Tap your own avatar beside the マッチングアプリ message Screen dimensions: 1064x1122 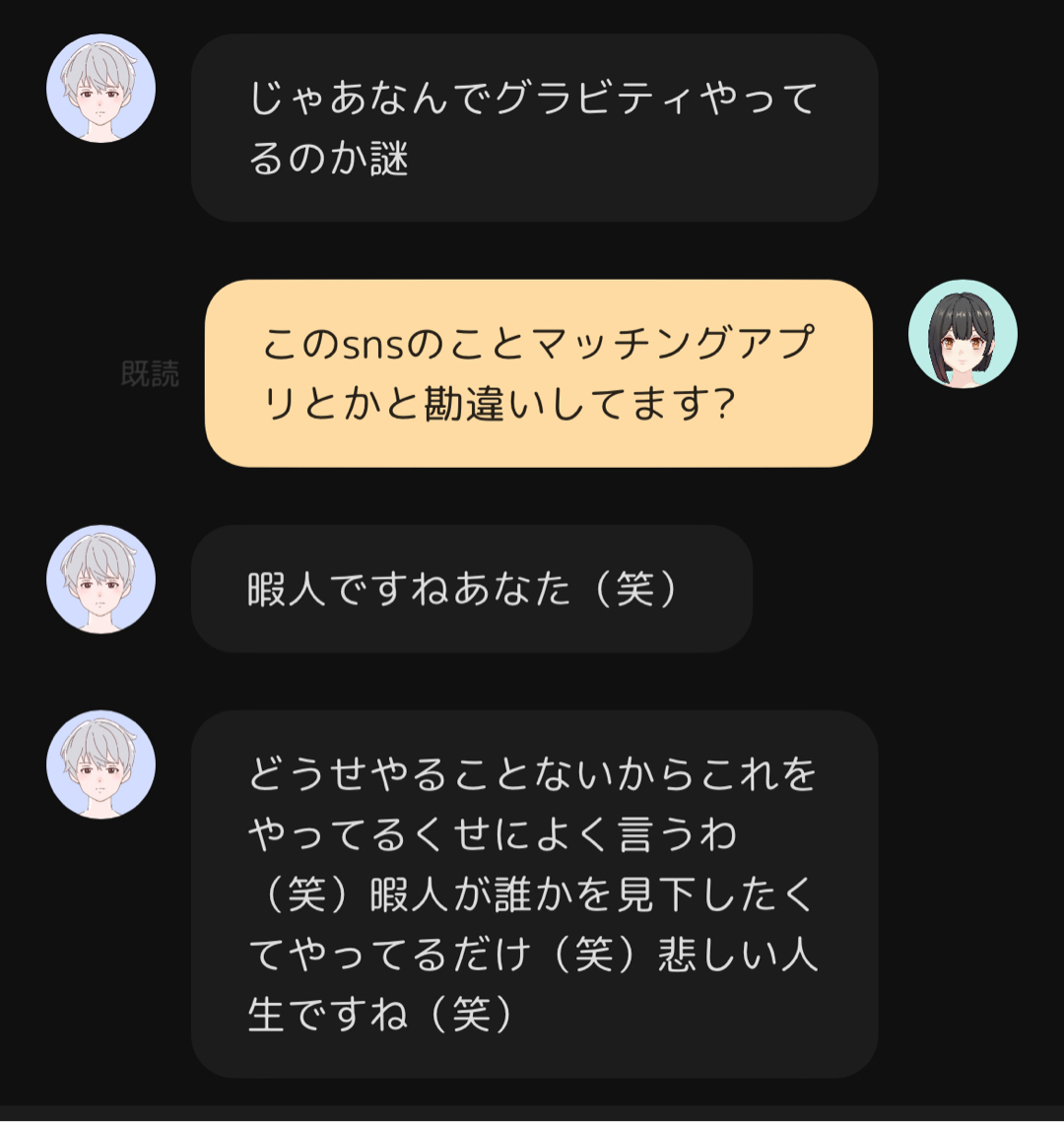(962, 334)
